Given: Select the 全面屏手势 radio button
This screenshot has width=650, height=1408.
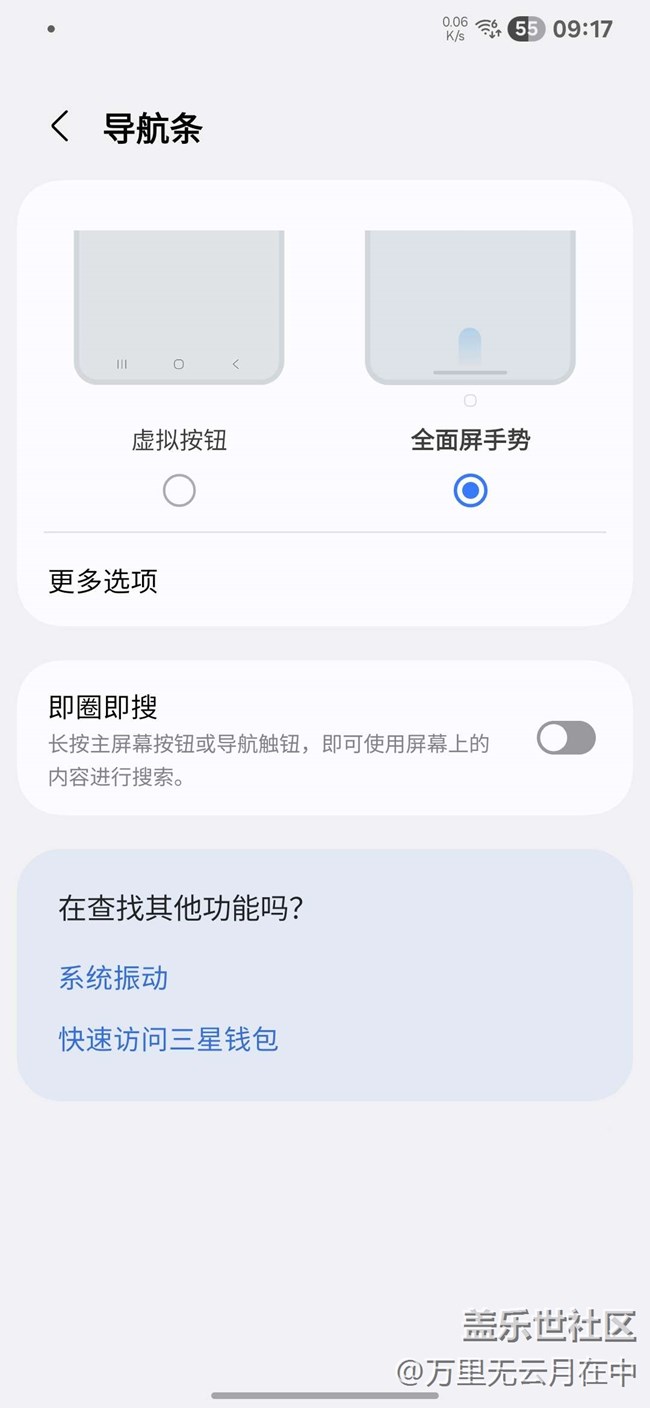Looking at the screenshot, I should tap(470, 491).
